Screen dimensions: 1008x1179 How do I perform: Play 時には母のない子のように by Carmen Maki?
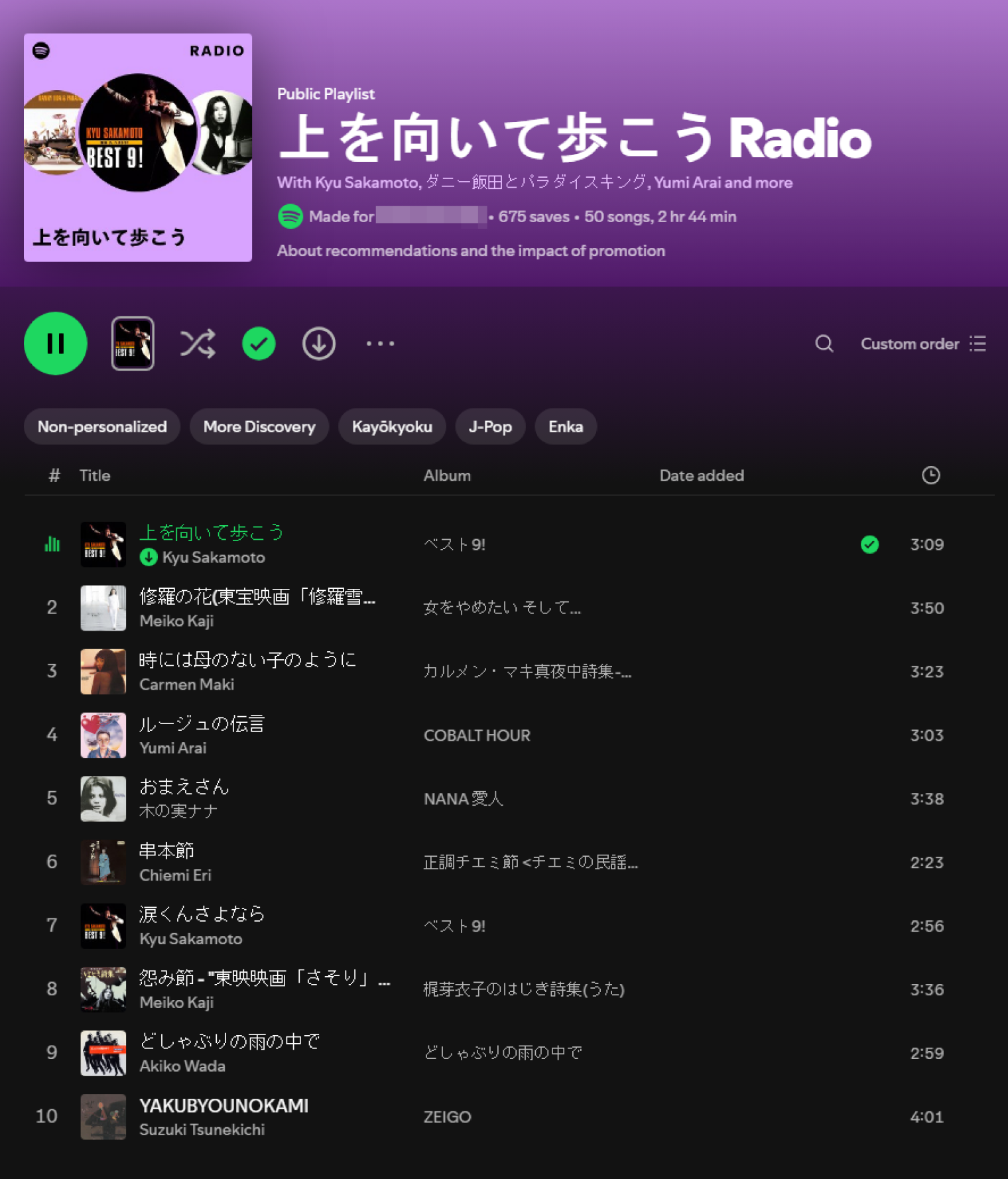[247, 660]
